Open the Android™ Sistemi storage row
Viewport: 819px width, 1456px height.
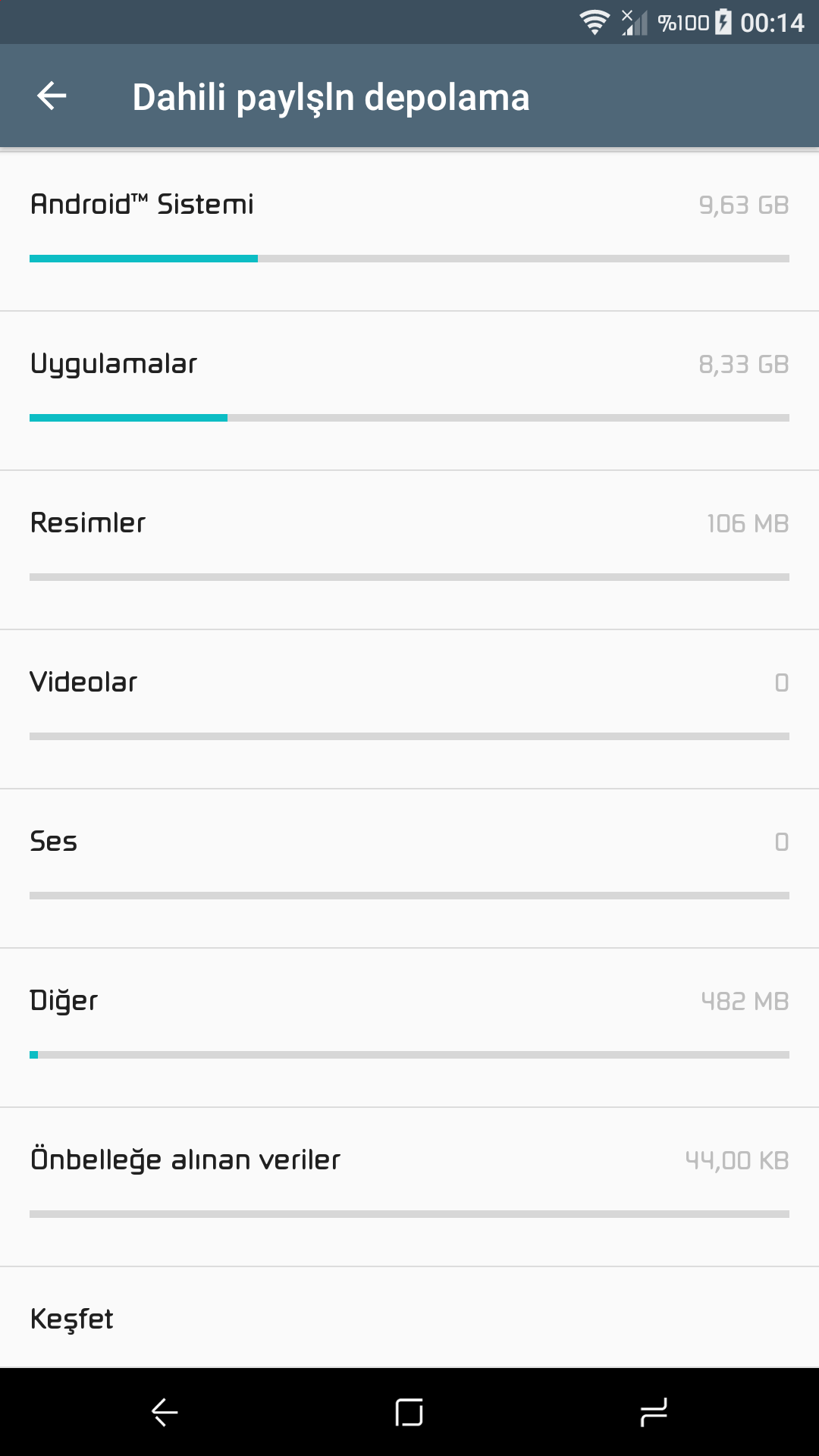pyautogui.click(x=409, y=231)
